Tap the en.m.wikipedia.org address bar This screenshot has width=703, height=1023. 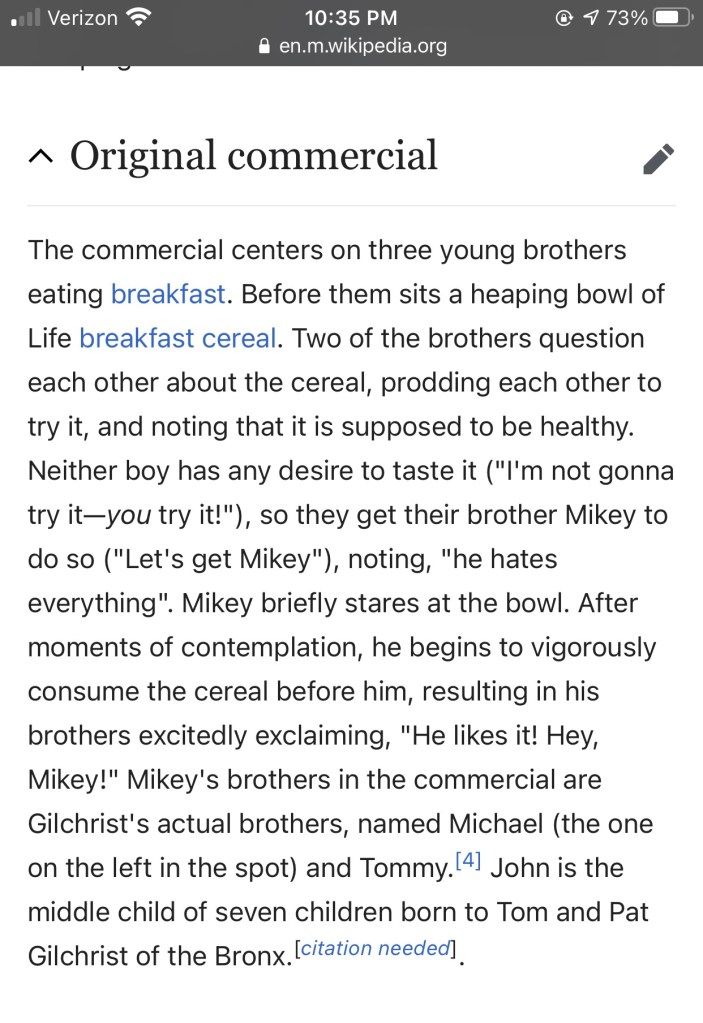[x=351, y=46]
